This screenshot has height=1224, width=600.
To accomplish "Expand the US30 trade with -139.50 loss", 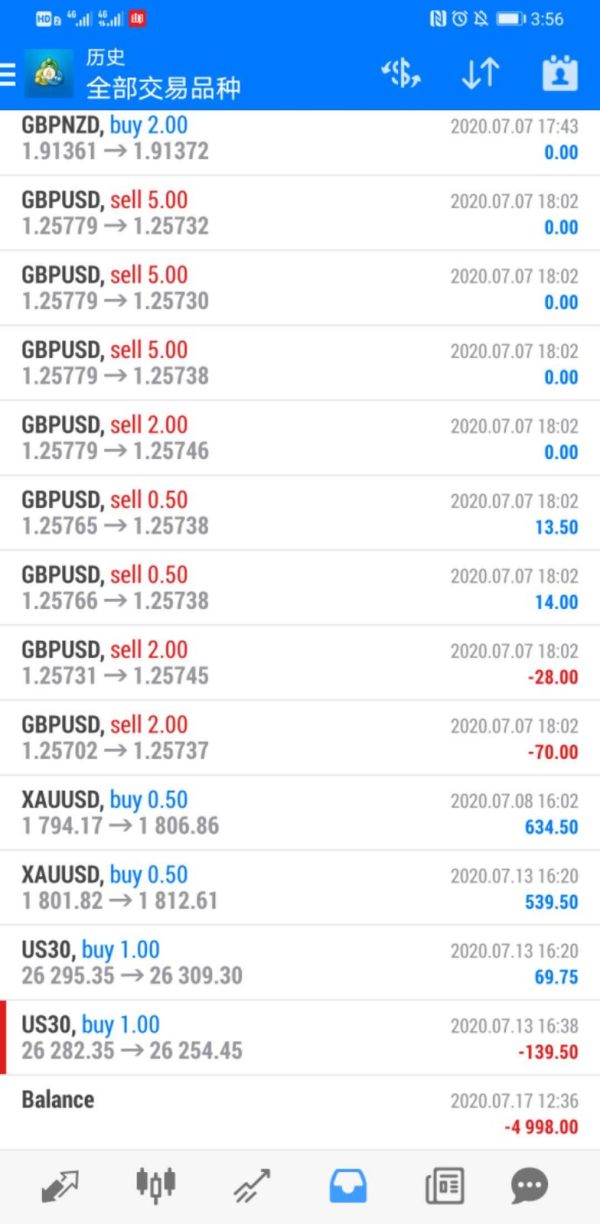I will click(300, 1038).
